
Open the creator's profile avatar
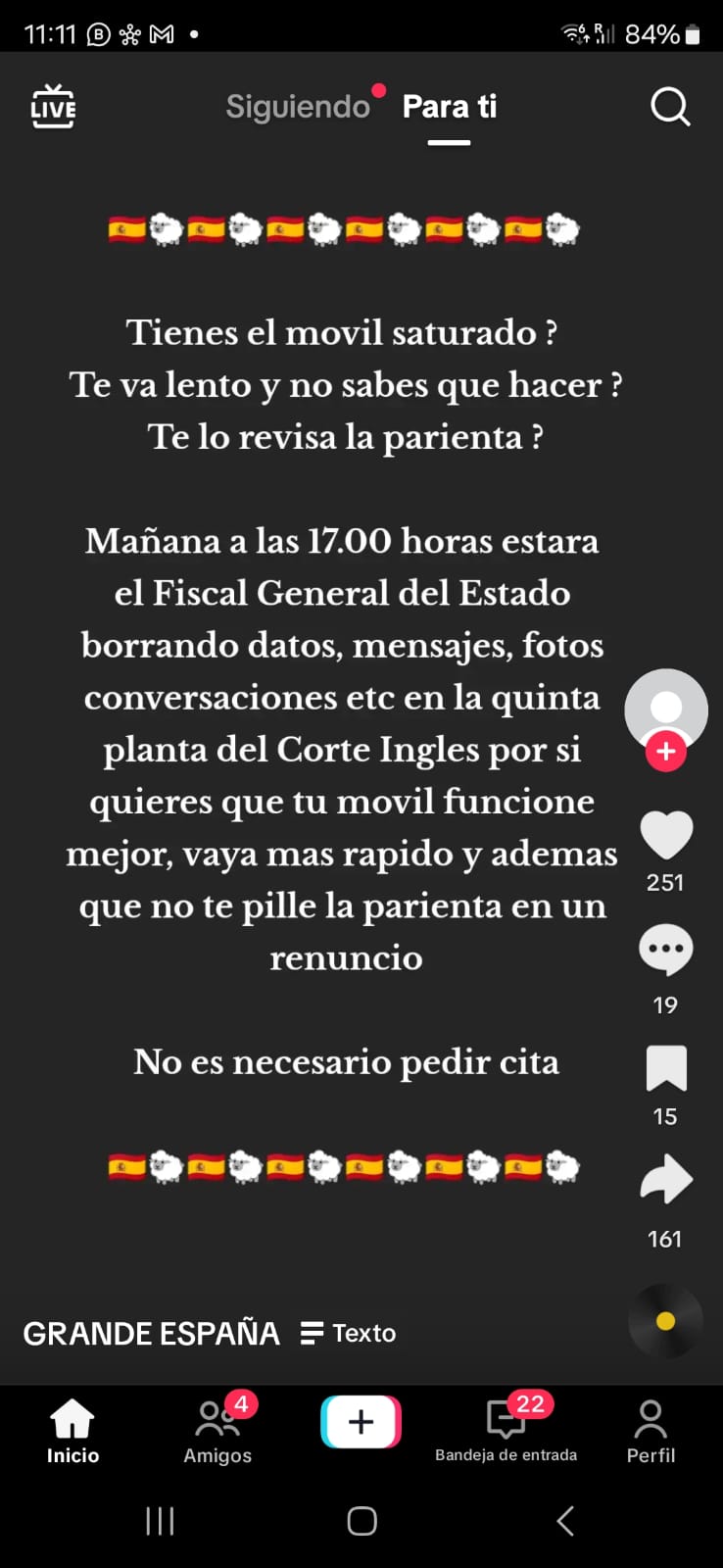pyautogui.click(x=666, y=710)
